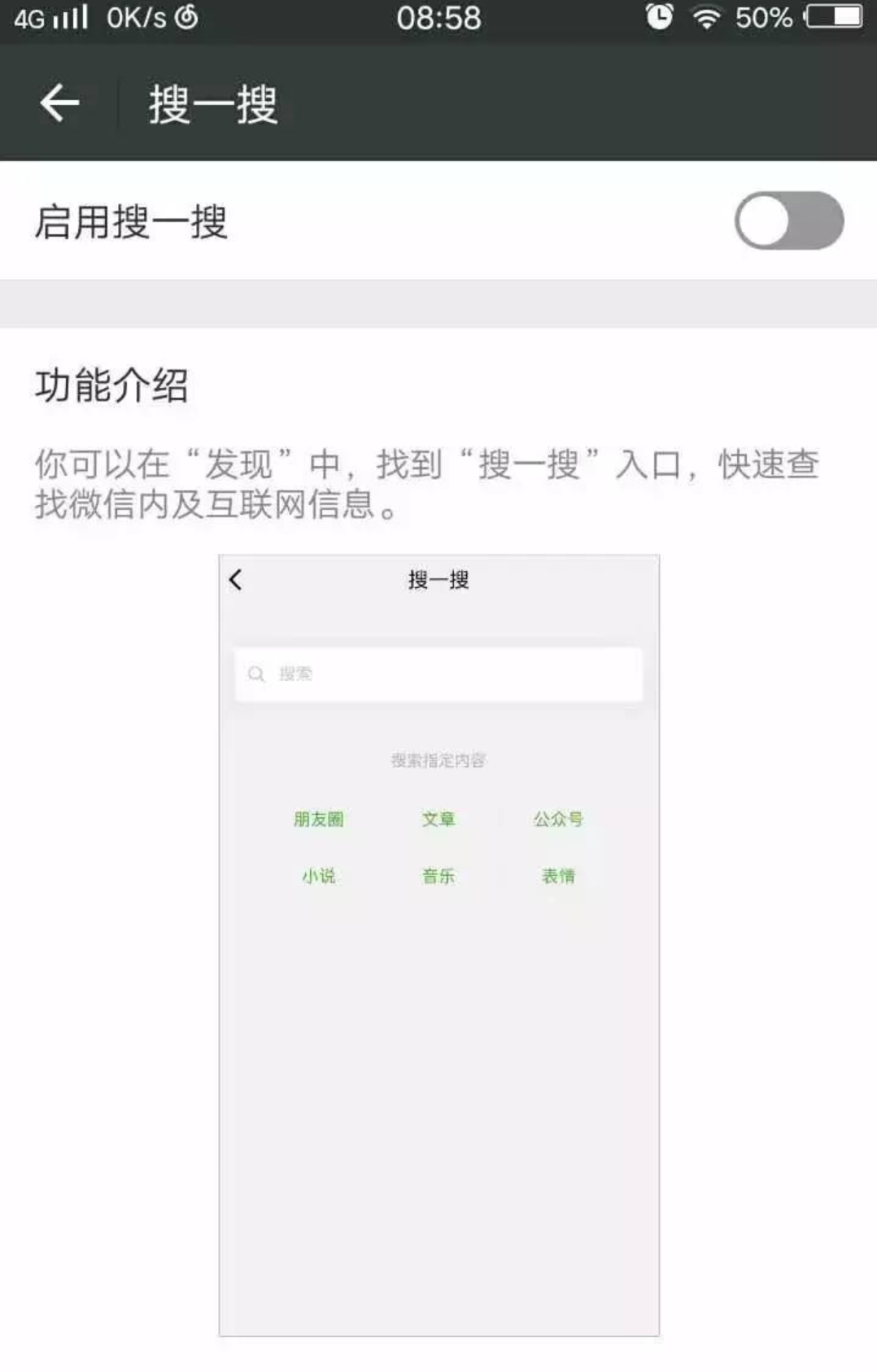
Task: Enable the 启用搜一搜 switch
Action: pyautogui.click(x=788, y=221)
